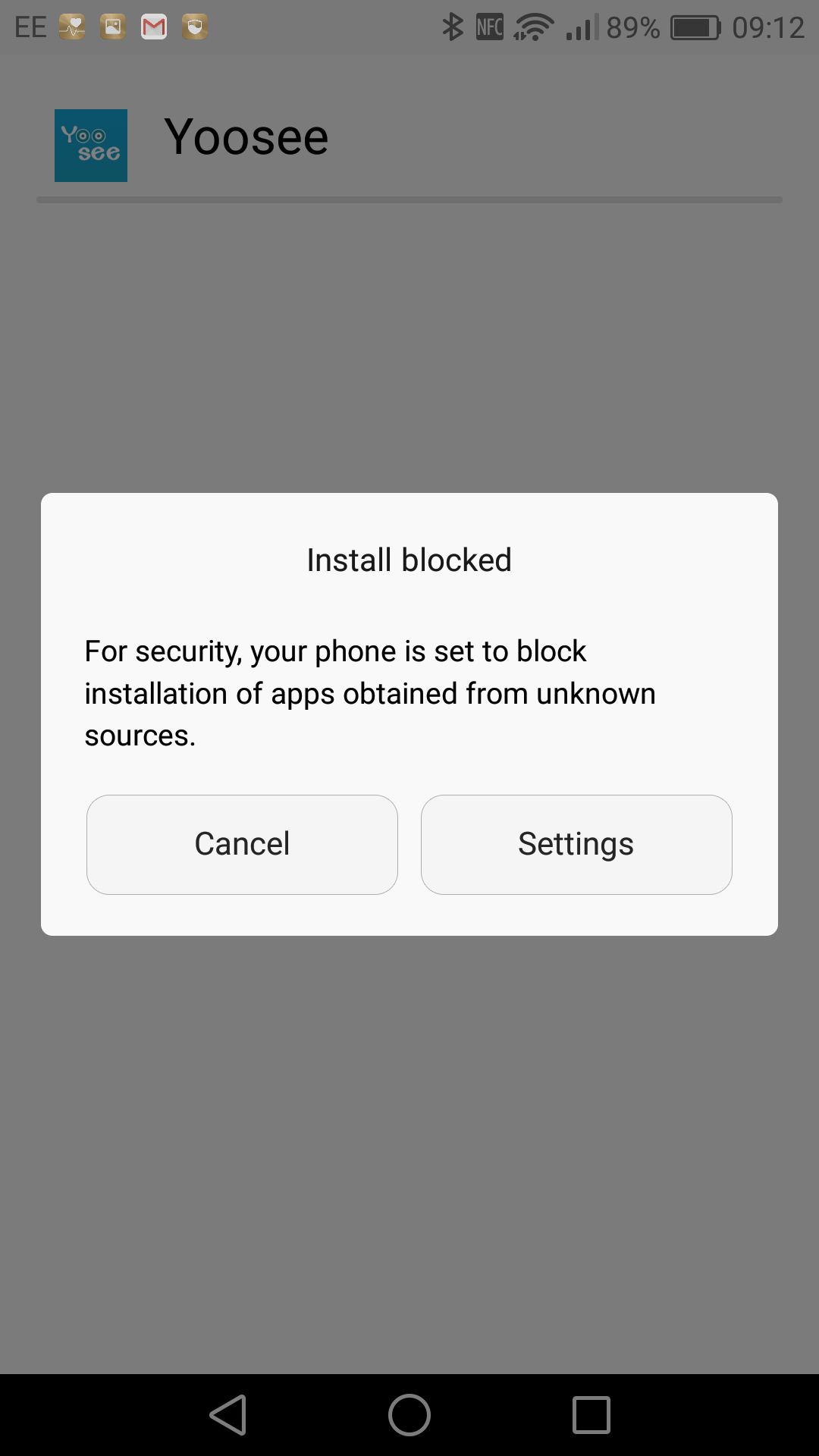The width and height of the screenshot is (819, 1456).
Task: Cancel the blocked install dialog
Action: pyautogui.click(x=242, y=844)
